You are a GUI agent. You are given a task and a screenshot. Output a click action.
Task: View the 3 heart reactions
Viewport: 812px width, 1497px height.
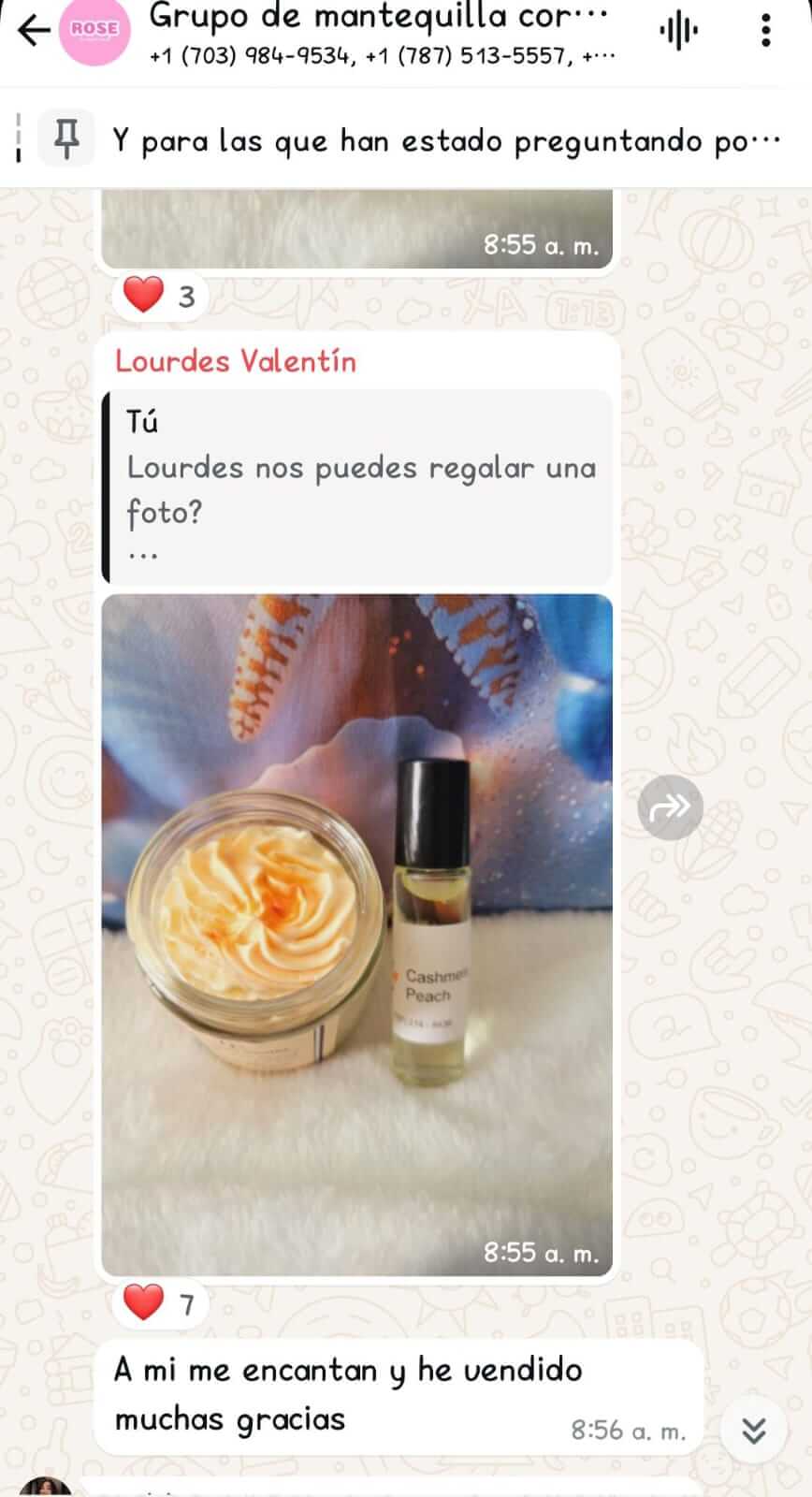(x=160, y=296)
